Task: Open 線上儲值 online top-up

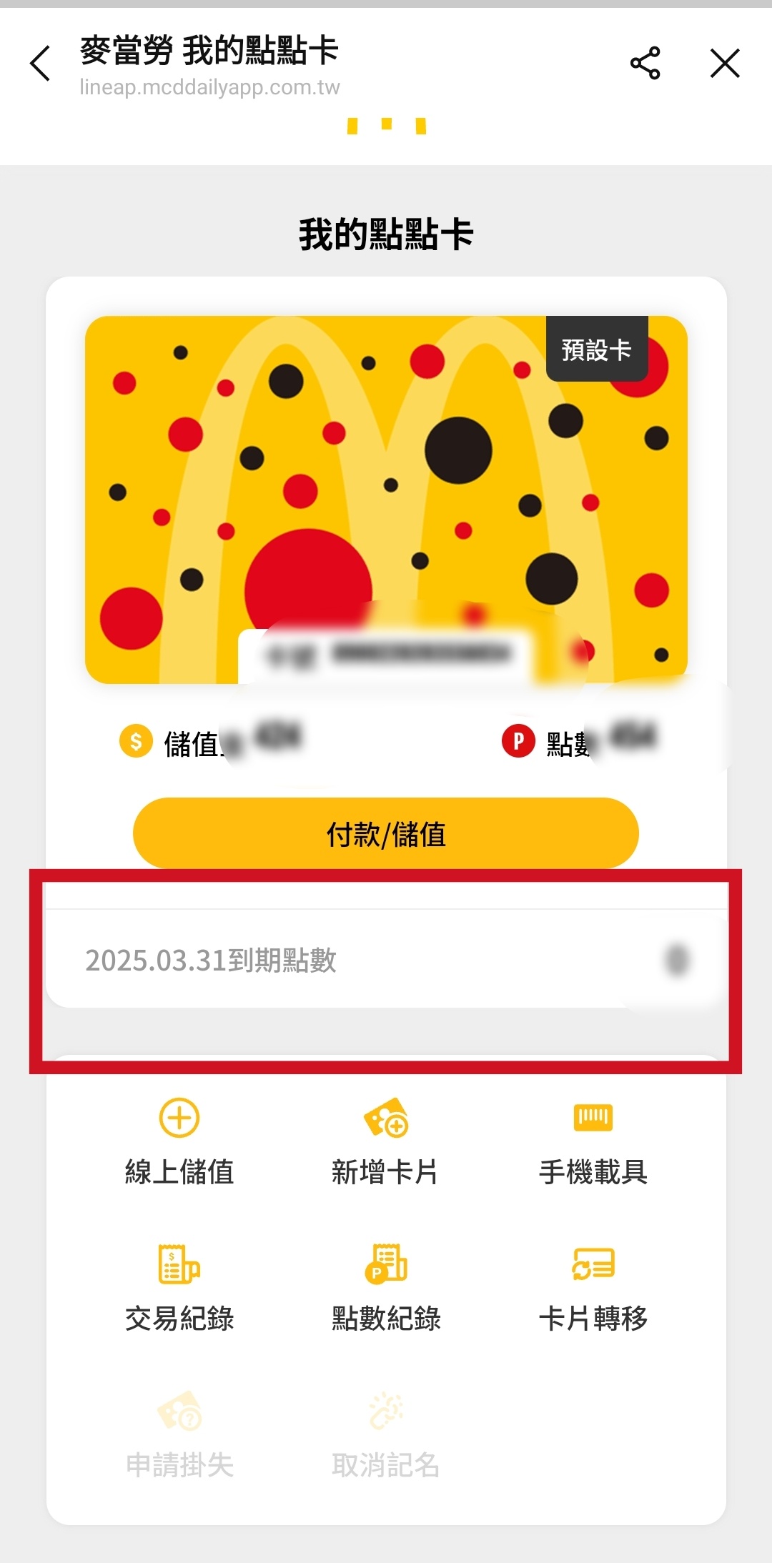Action: point(179,1142)
